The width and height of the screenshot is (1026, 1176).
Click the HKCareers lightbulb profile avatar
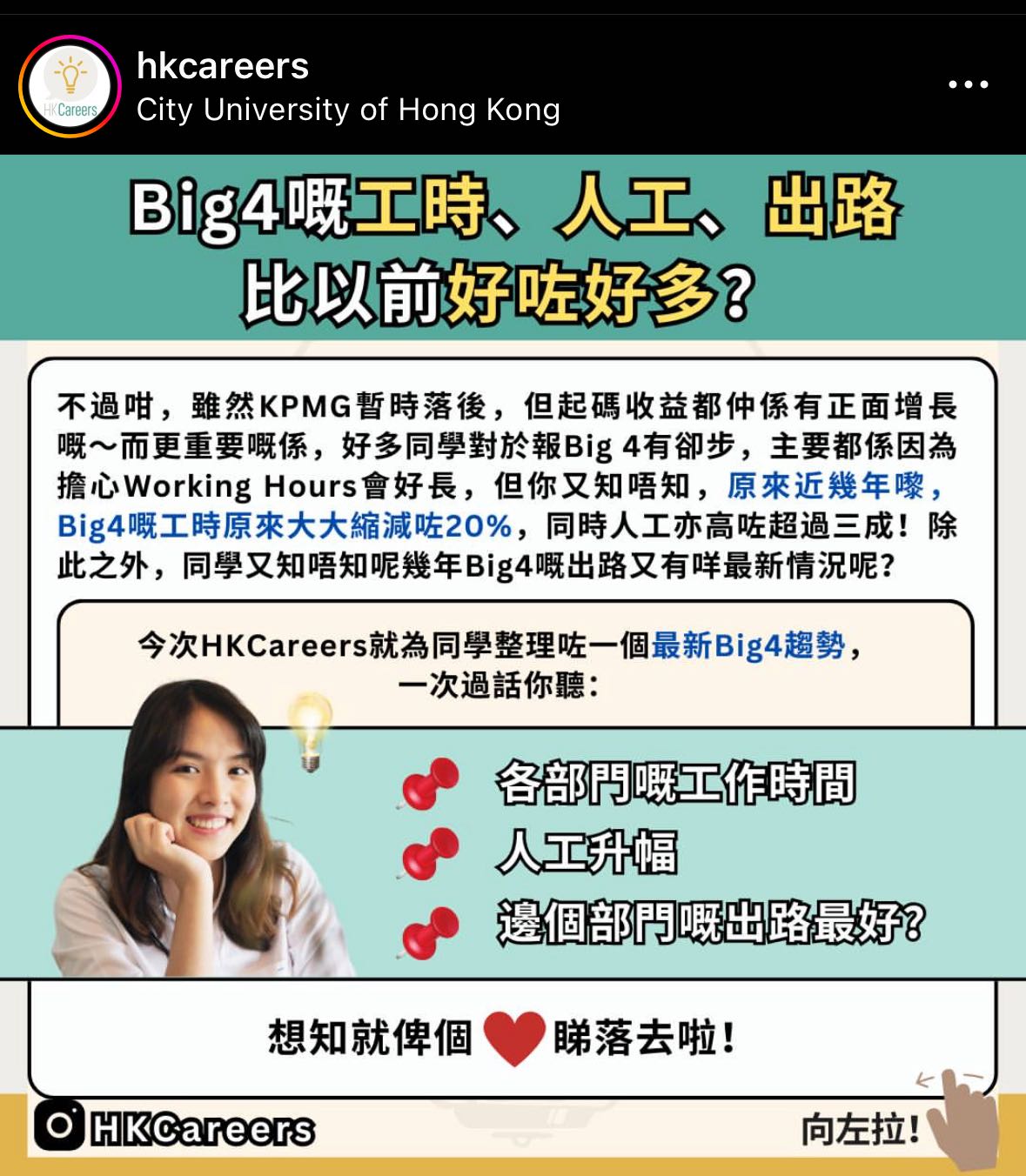(69, 86)
